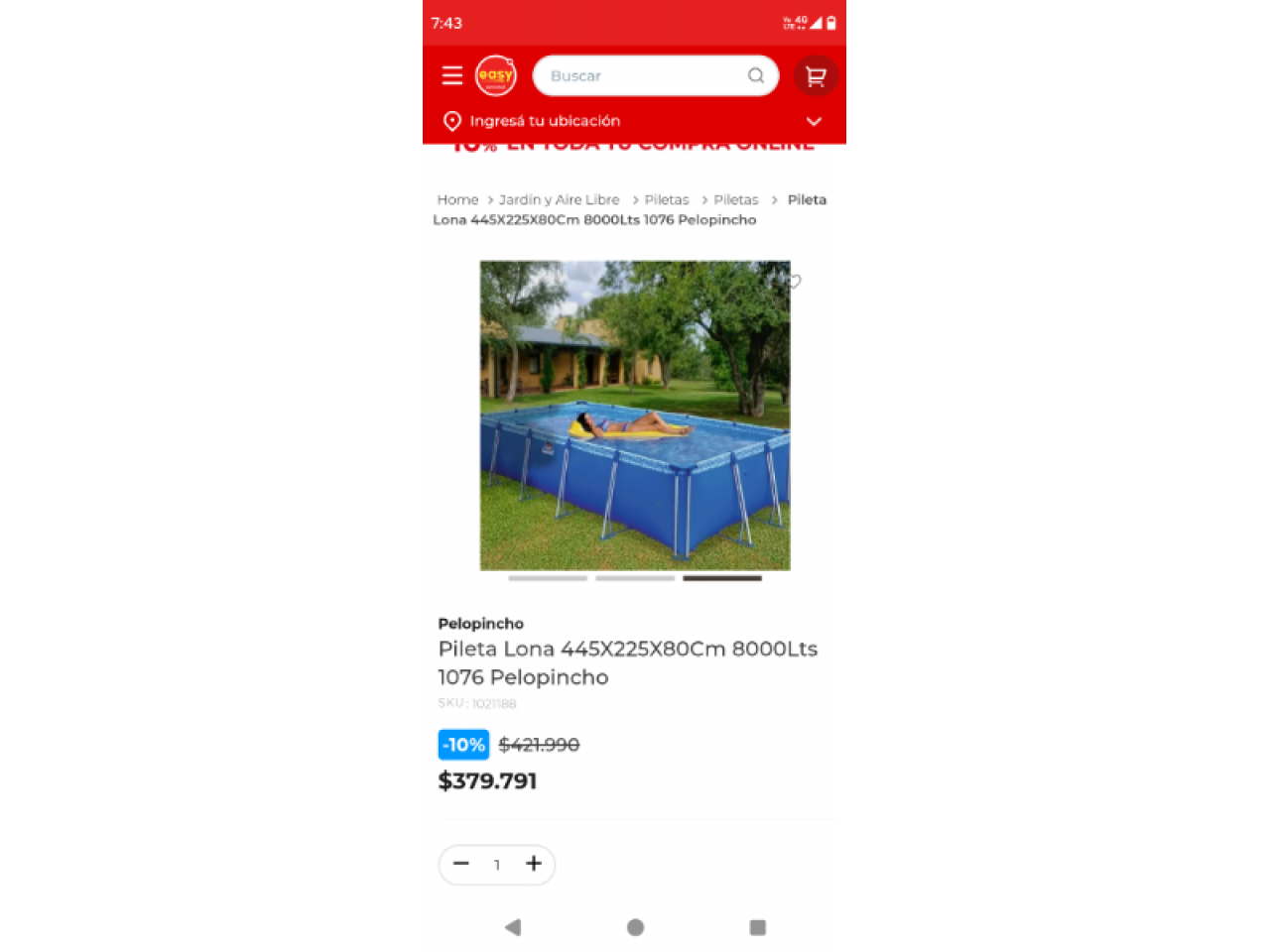Image resolution: width=1270 pixels, height=952 pixels.
Task: Add product to favorites with heart icon
Action: pos(794,282)
